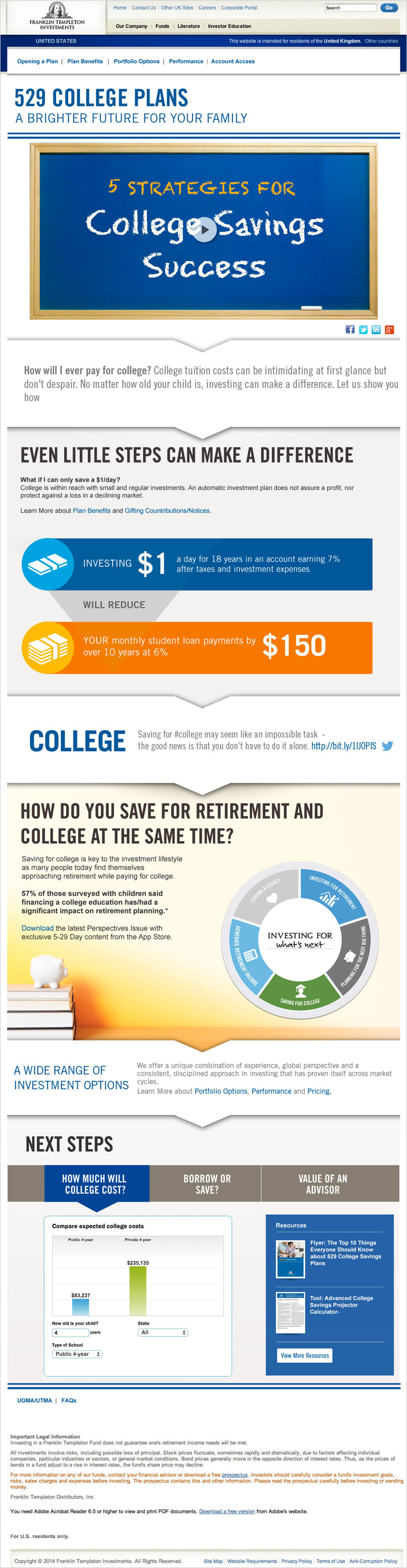Open Gifting Contributions/Notices link
This screenshot has height=1568, width=407.
click(167, 511)
